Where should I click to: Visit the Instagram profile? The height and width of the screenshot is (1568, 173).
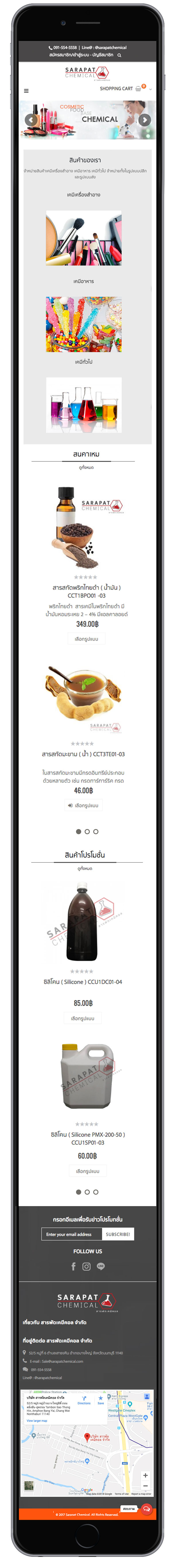(87, 1266)
